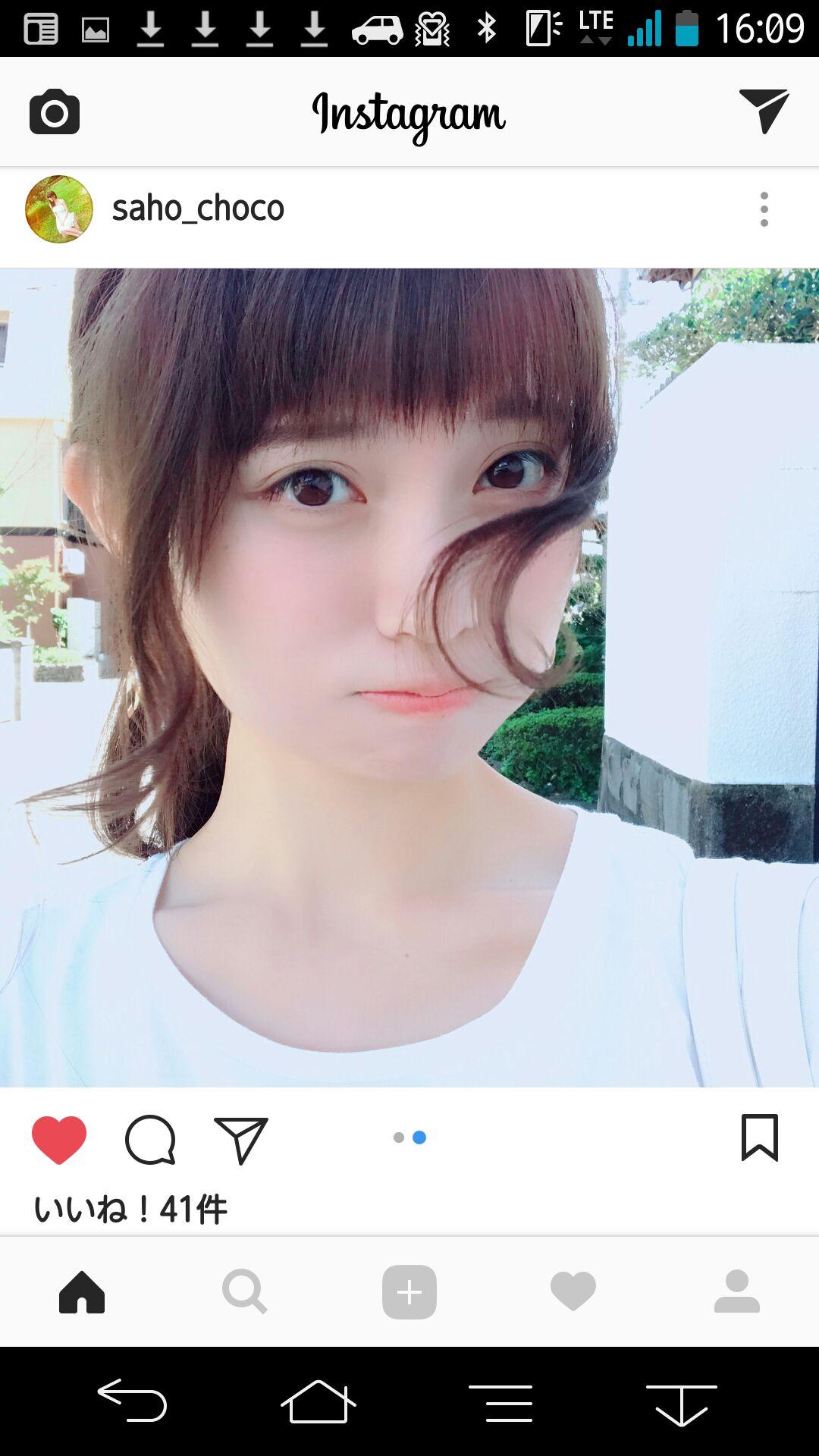The width and height of the screenshot is (819, 1456).
Task: Open the Activity heart tab
Action: pyautogui.click(x=573, y=1292)
